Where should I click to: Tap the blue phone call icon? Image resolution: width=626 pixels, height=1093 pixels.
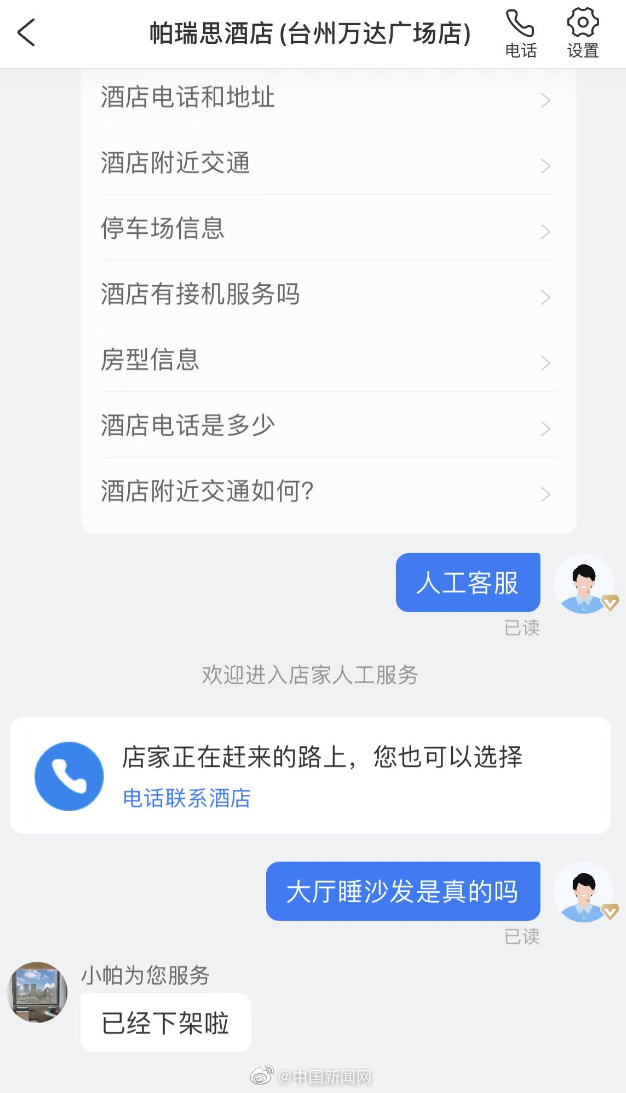pyautogui.click(x=69, y=776)
